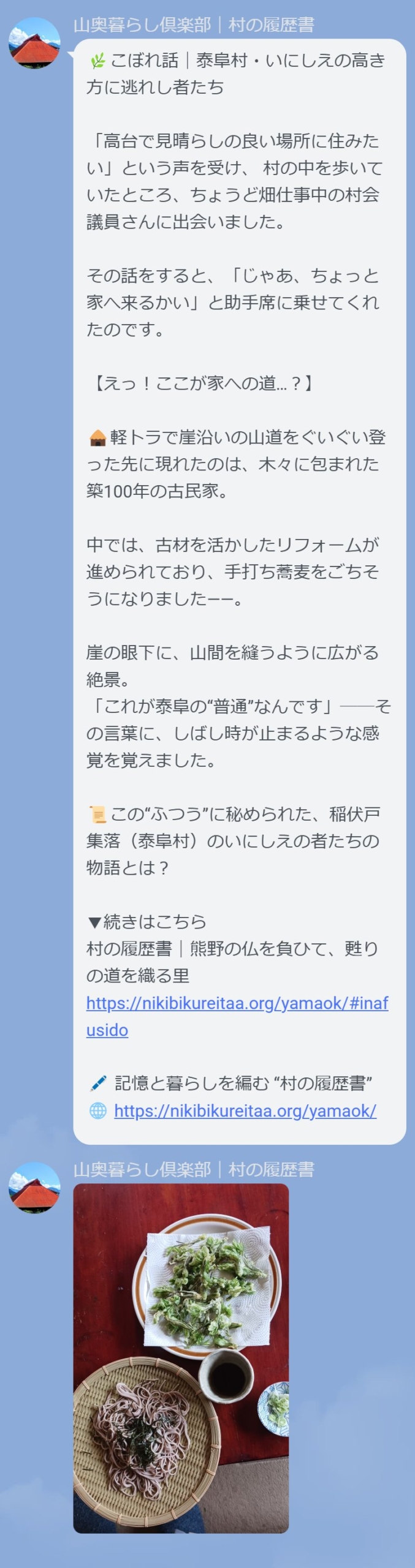This screenshot has height=1568, width=415.
Task: Open the nikibikureitaa.org/yamaok homepage link
Action: [x=245, y=1111]
